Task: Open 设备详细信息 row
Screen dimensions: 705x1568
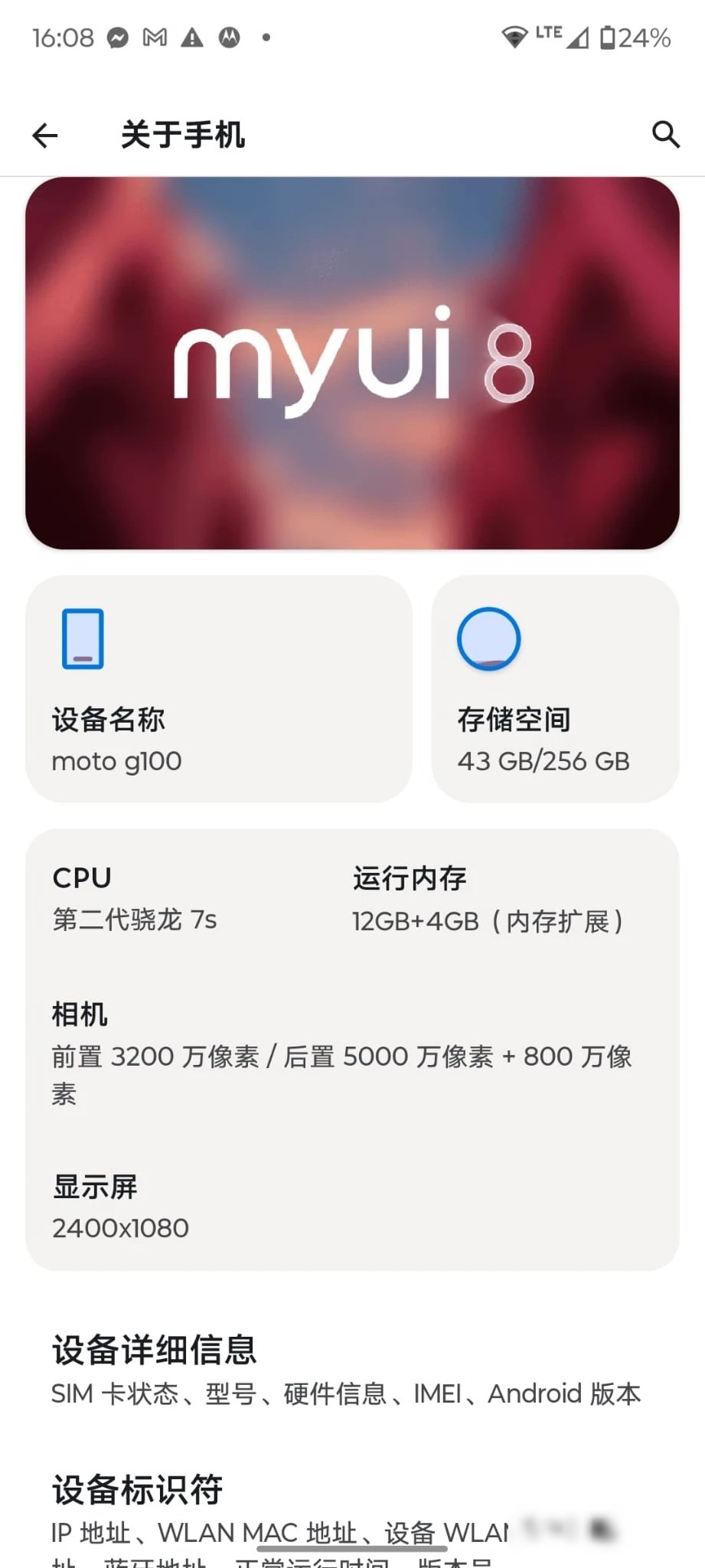Action: point(352,1370)
